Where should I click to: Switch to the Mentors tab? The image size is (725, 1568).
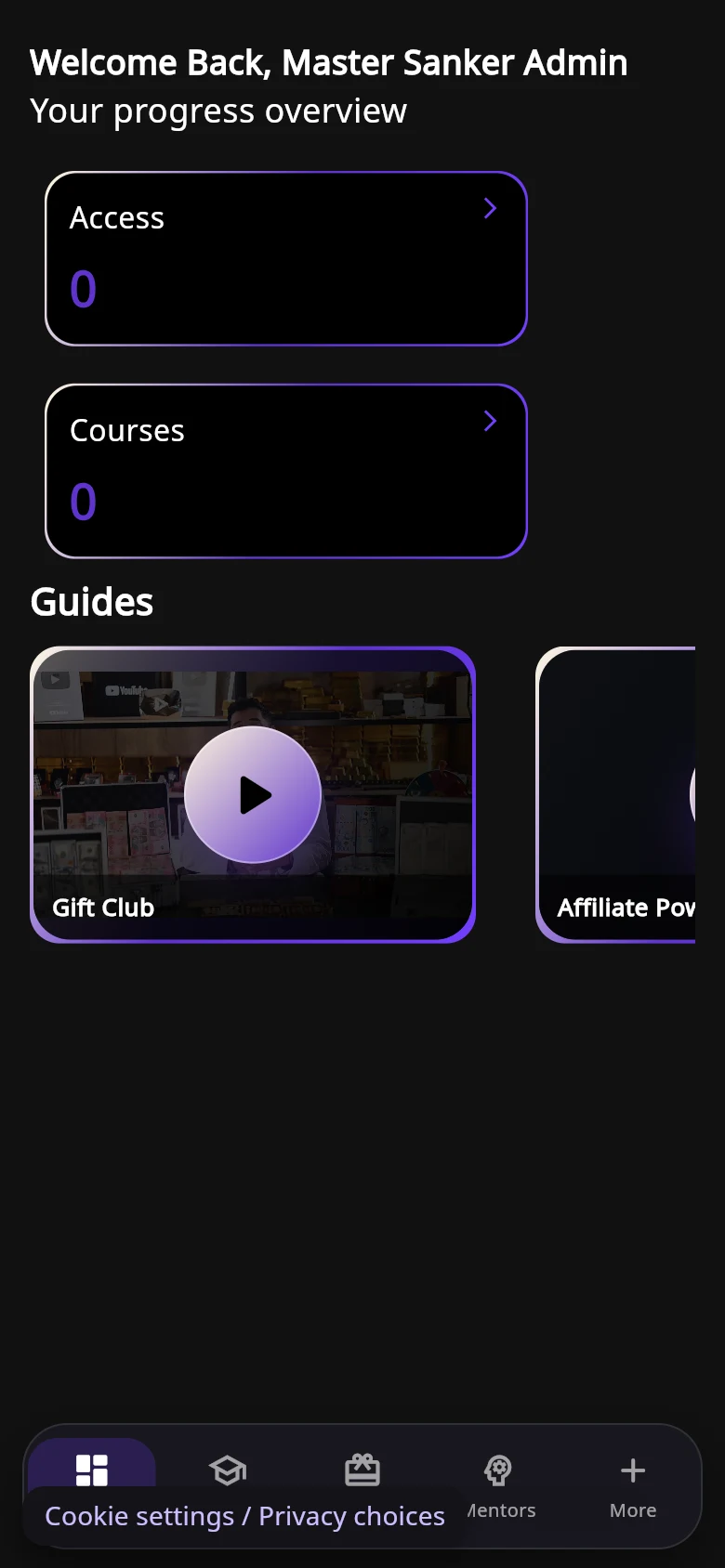498,1486
